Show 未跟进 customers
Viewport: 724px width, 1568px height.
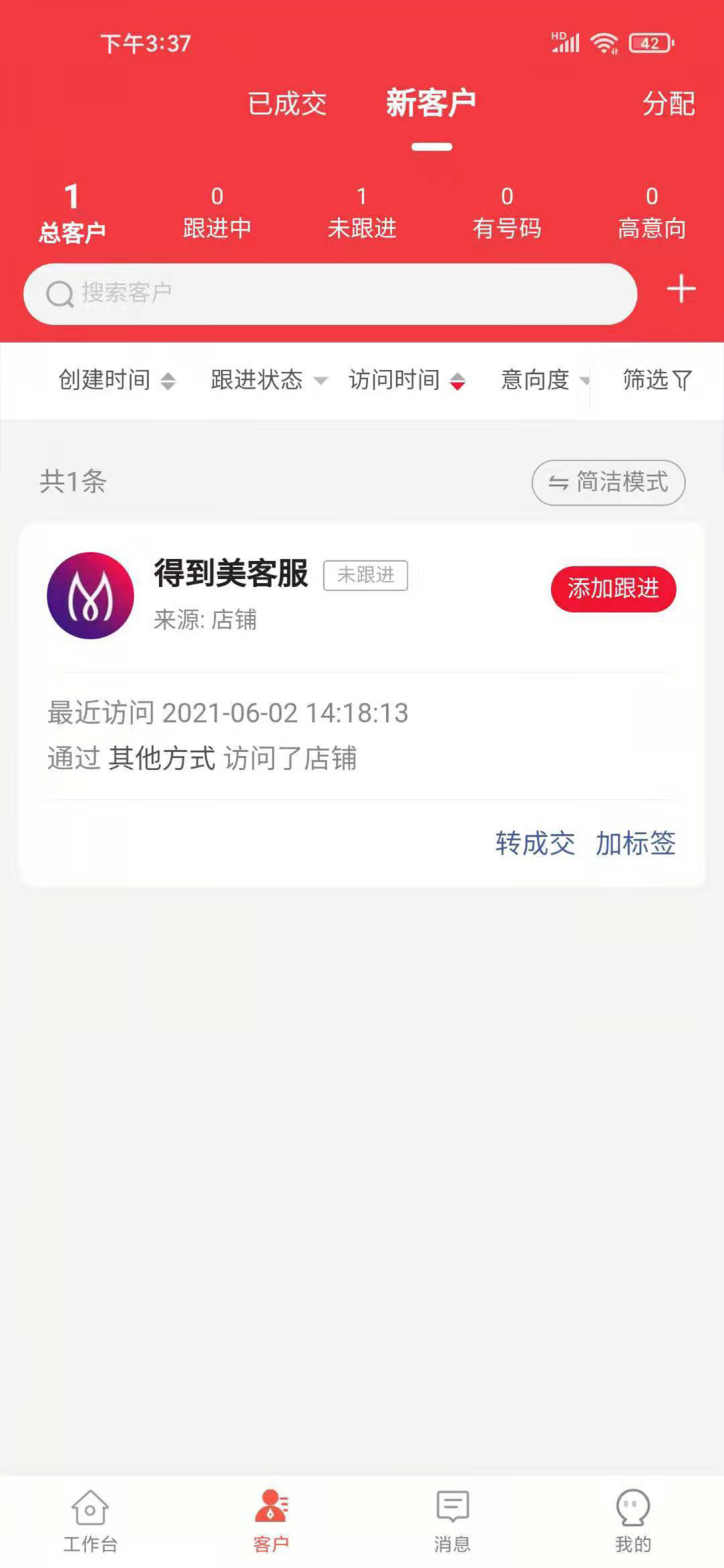[x=361, y=213]
